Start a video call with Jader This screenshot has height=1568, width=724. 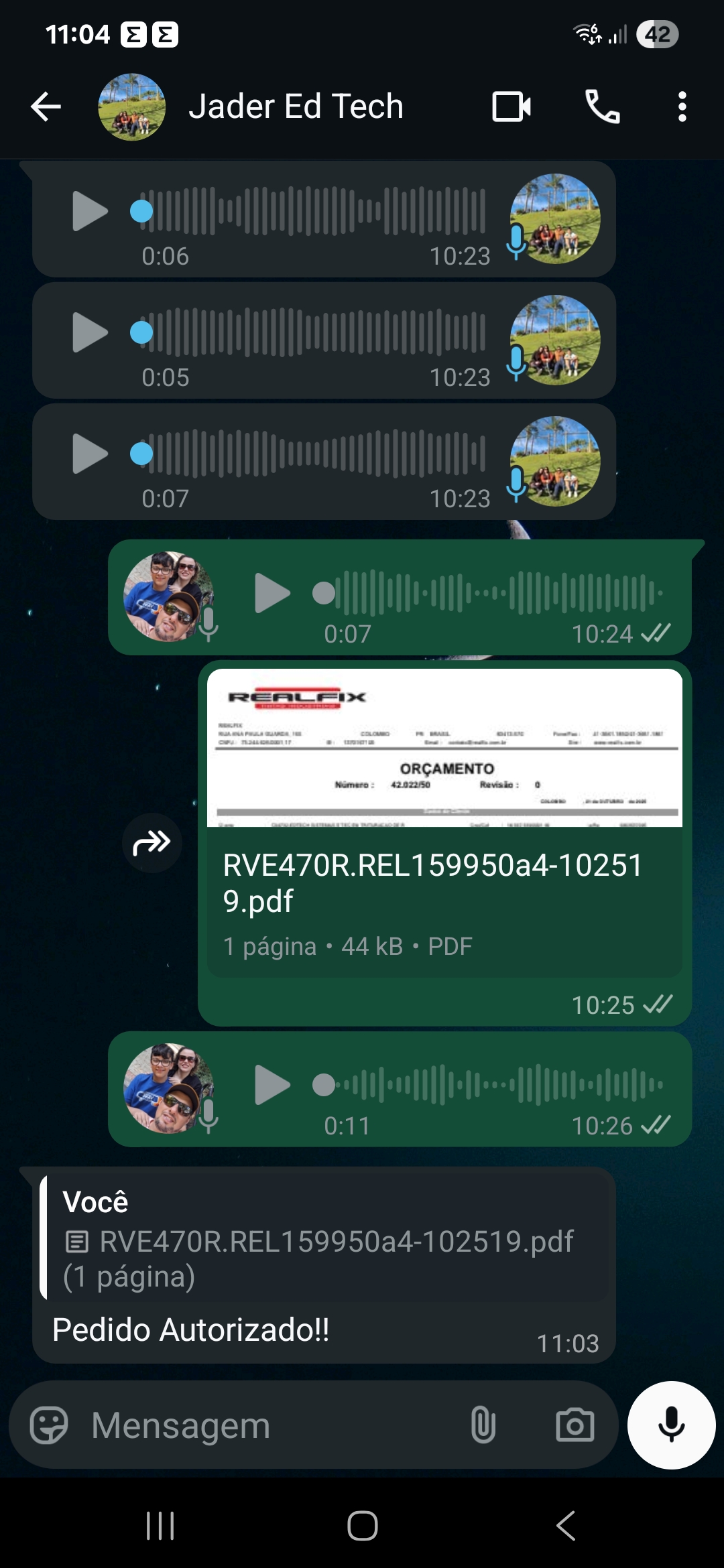tap(511, 107)
